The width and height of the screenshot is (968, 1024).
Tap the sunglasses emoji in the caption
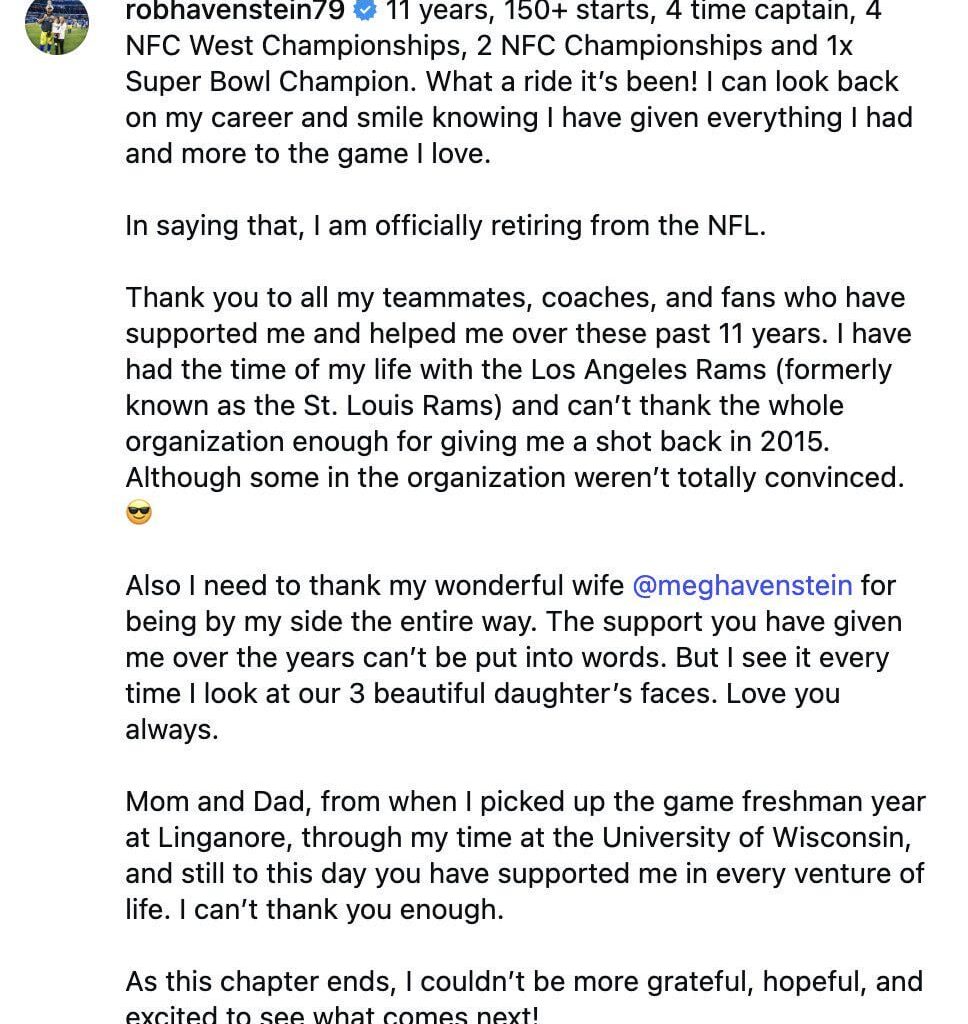point(138,513)
